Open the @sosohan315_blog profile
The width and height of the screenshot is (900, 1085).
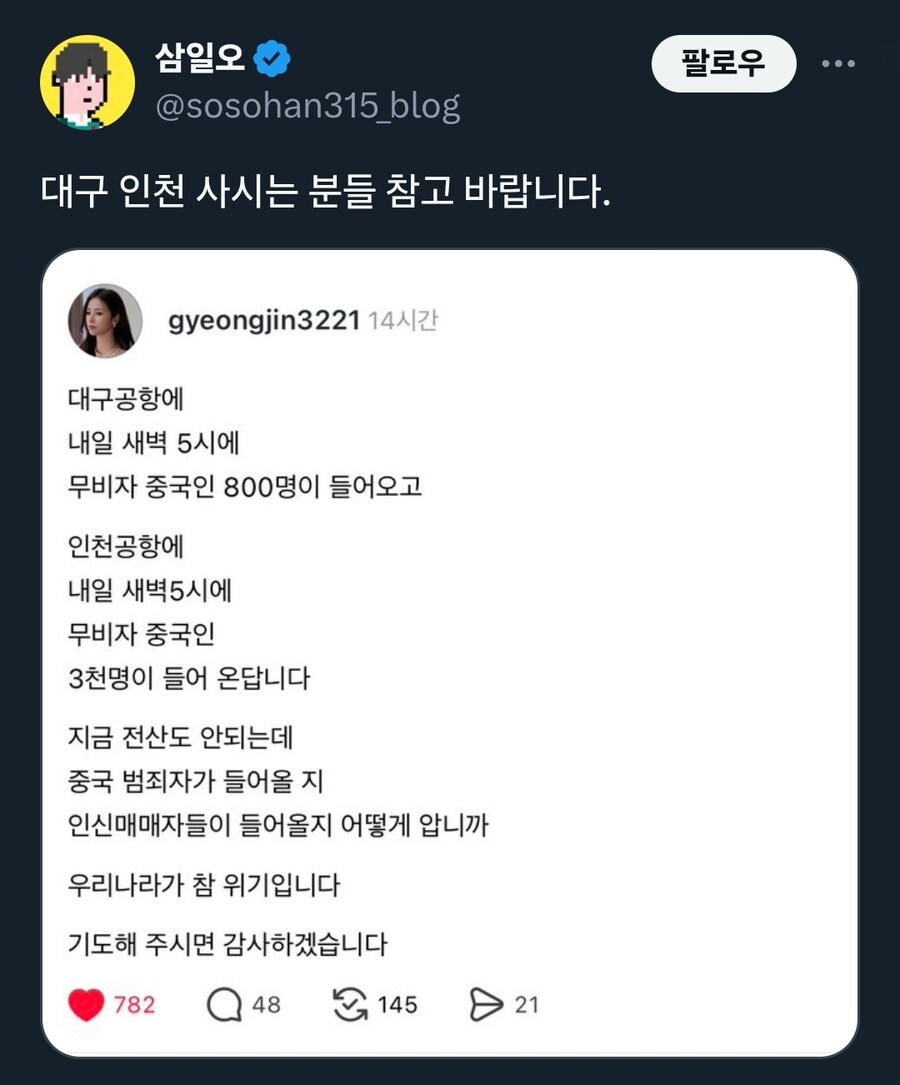point(307,105)
